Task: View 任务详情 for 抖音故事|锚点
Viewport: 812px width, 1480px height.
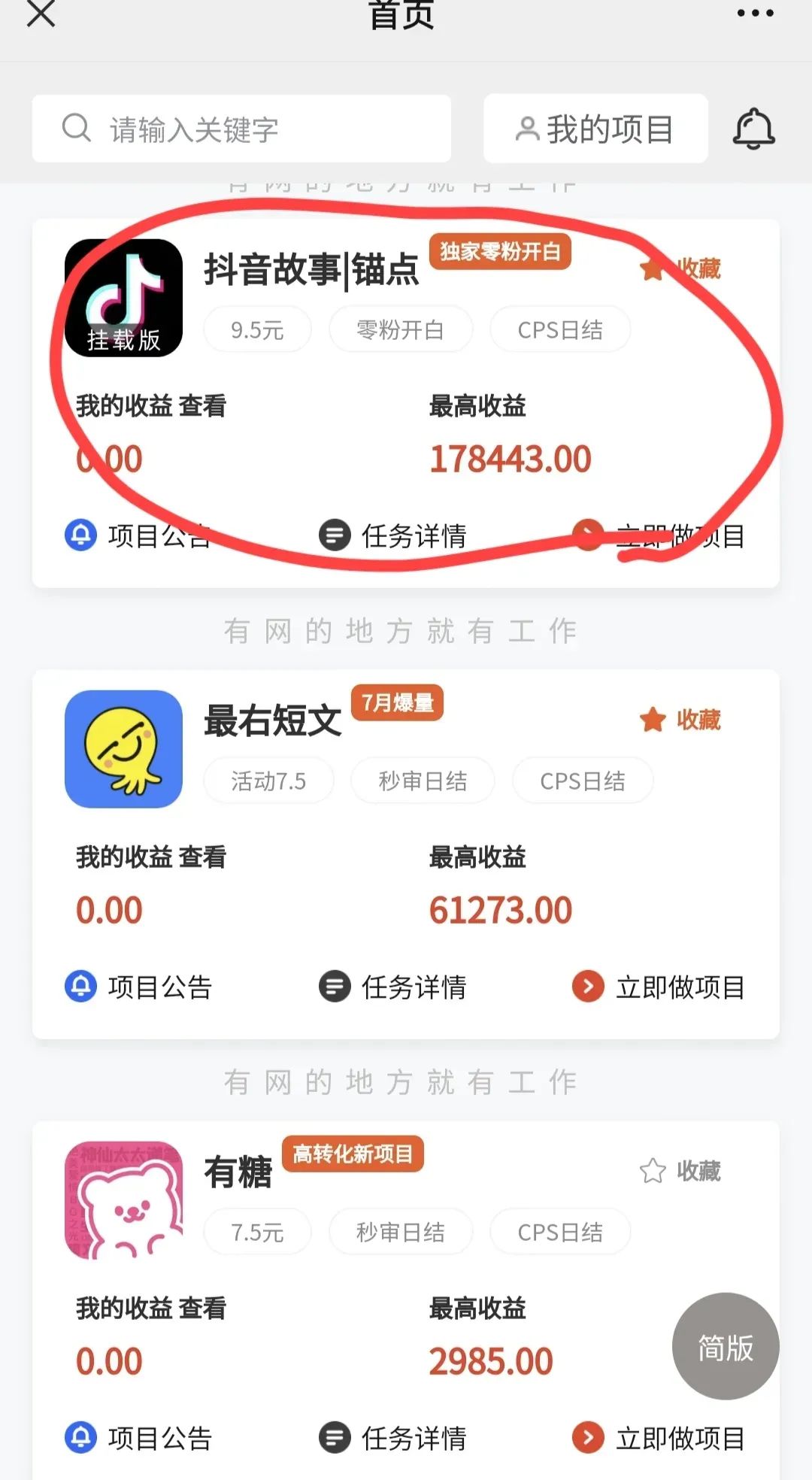Action: pyautogui.click(x=393, y=536)
